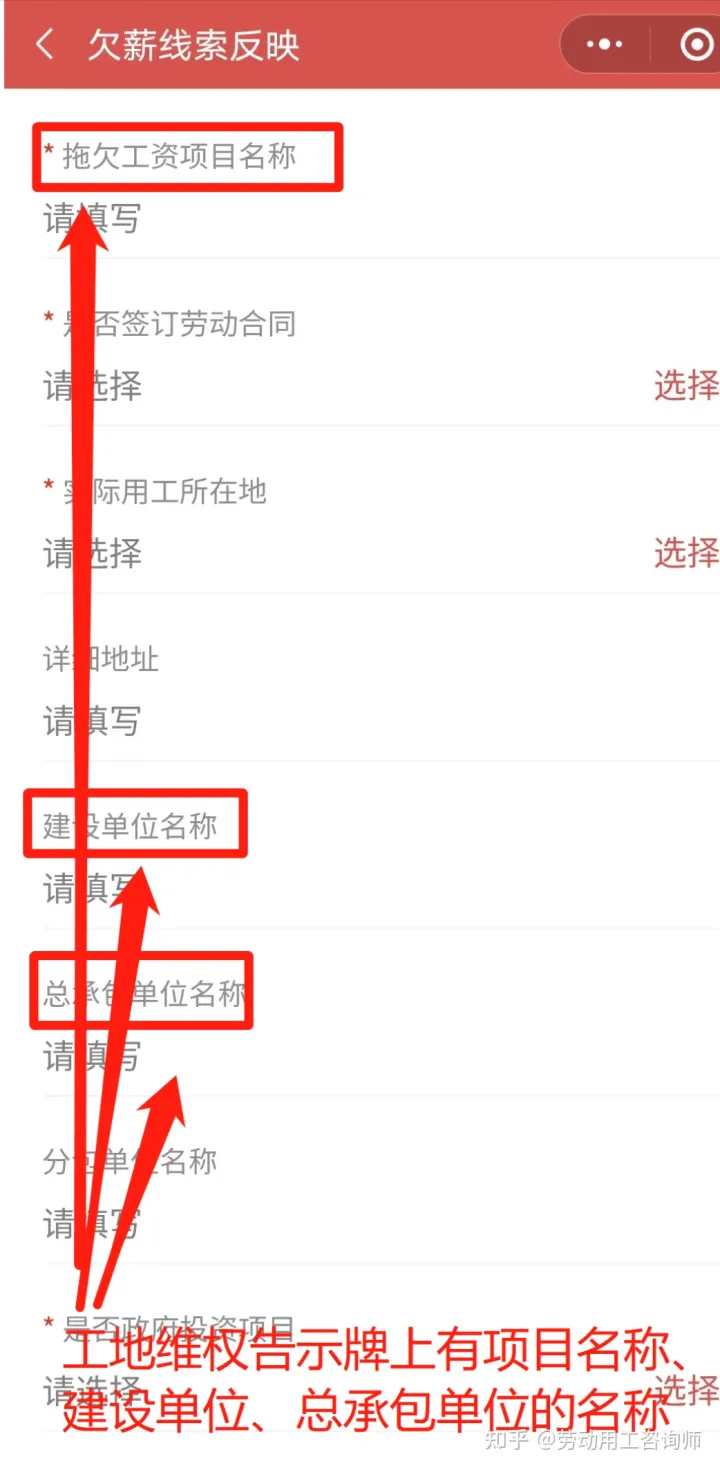The width and height of the screenshot is (720, 1470).
Task: Fill in the 分包单位名称 field
Action: coord(380,1223)
